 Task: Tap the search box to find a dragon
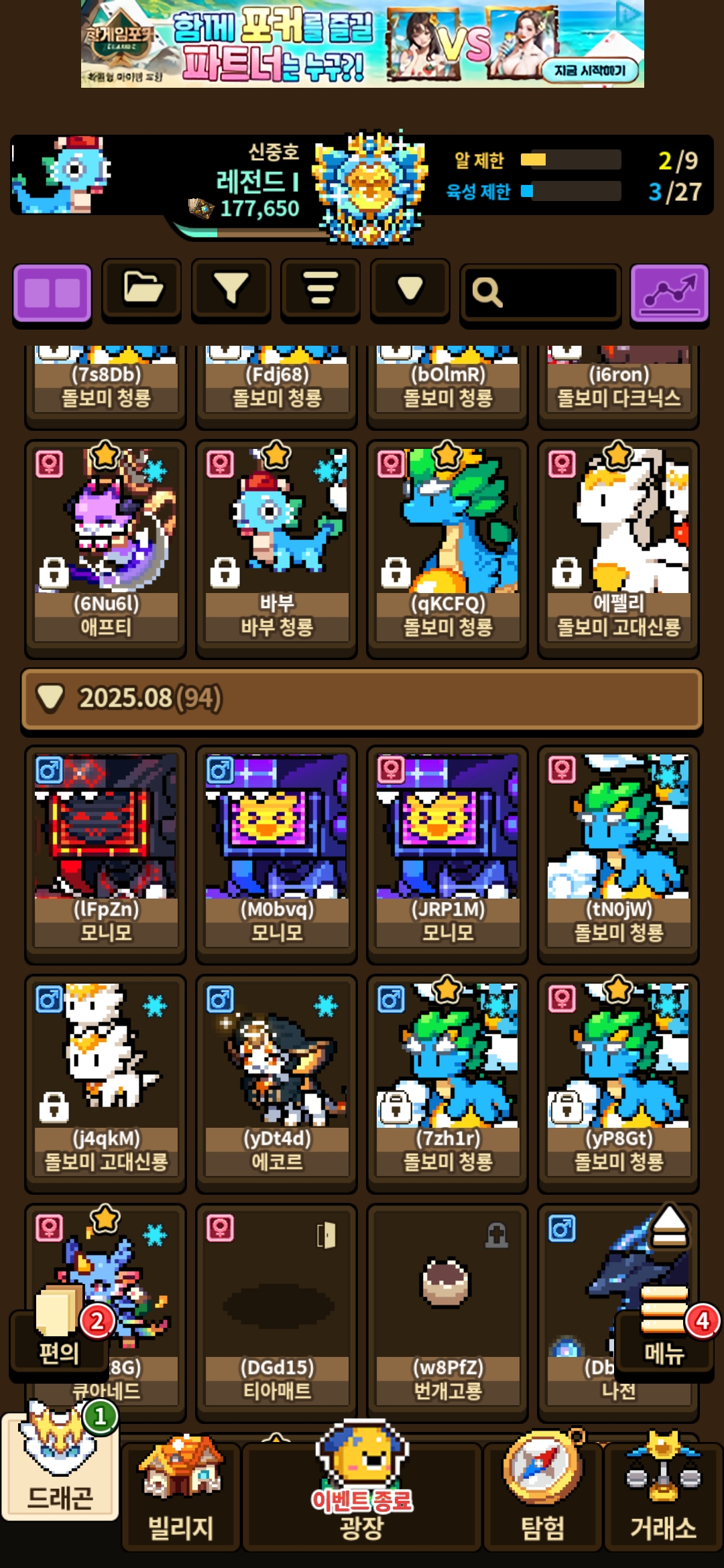tap(540, 292)
